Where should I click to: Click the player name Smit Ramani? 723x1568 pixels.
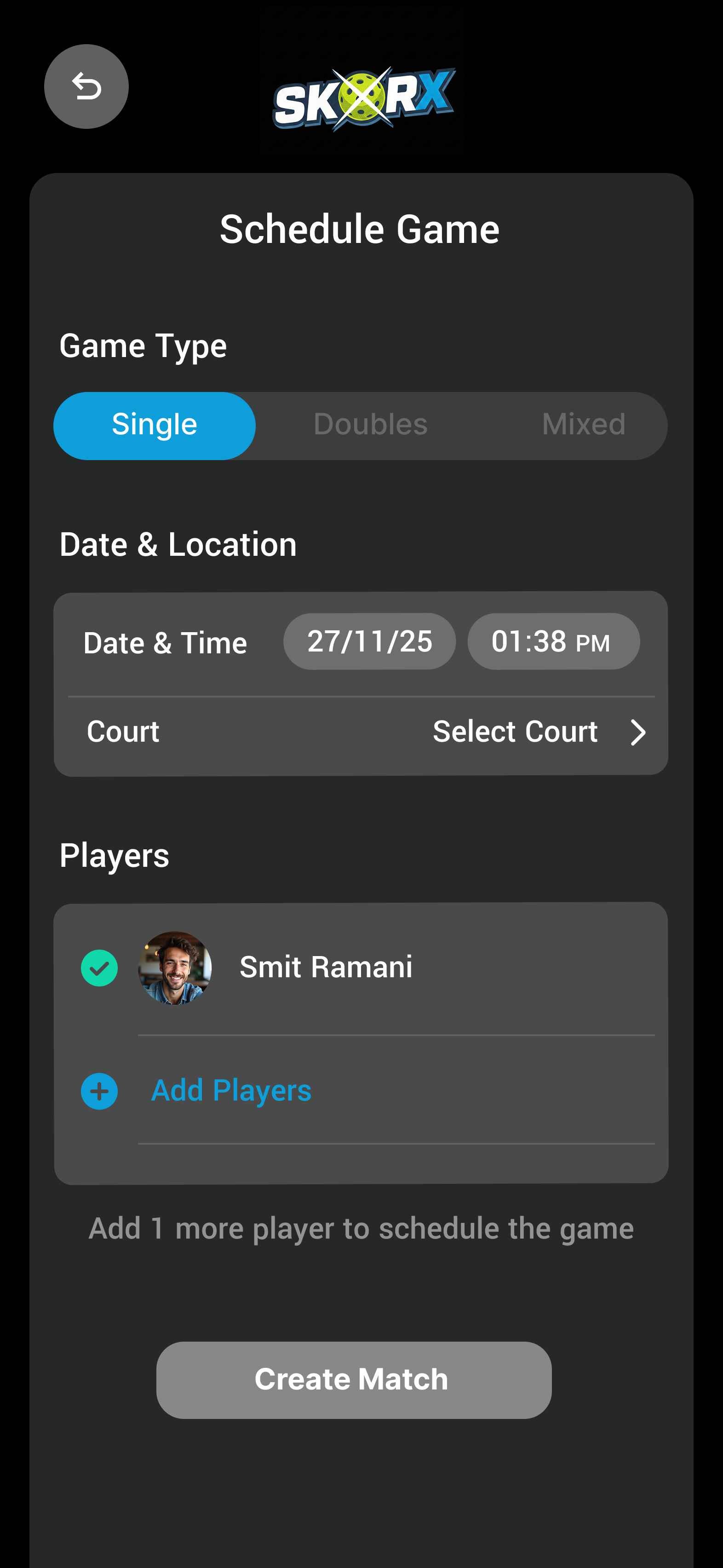[x=326, y=967]
